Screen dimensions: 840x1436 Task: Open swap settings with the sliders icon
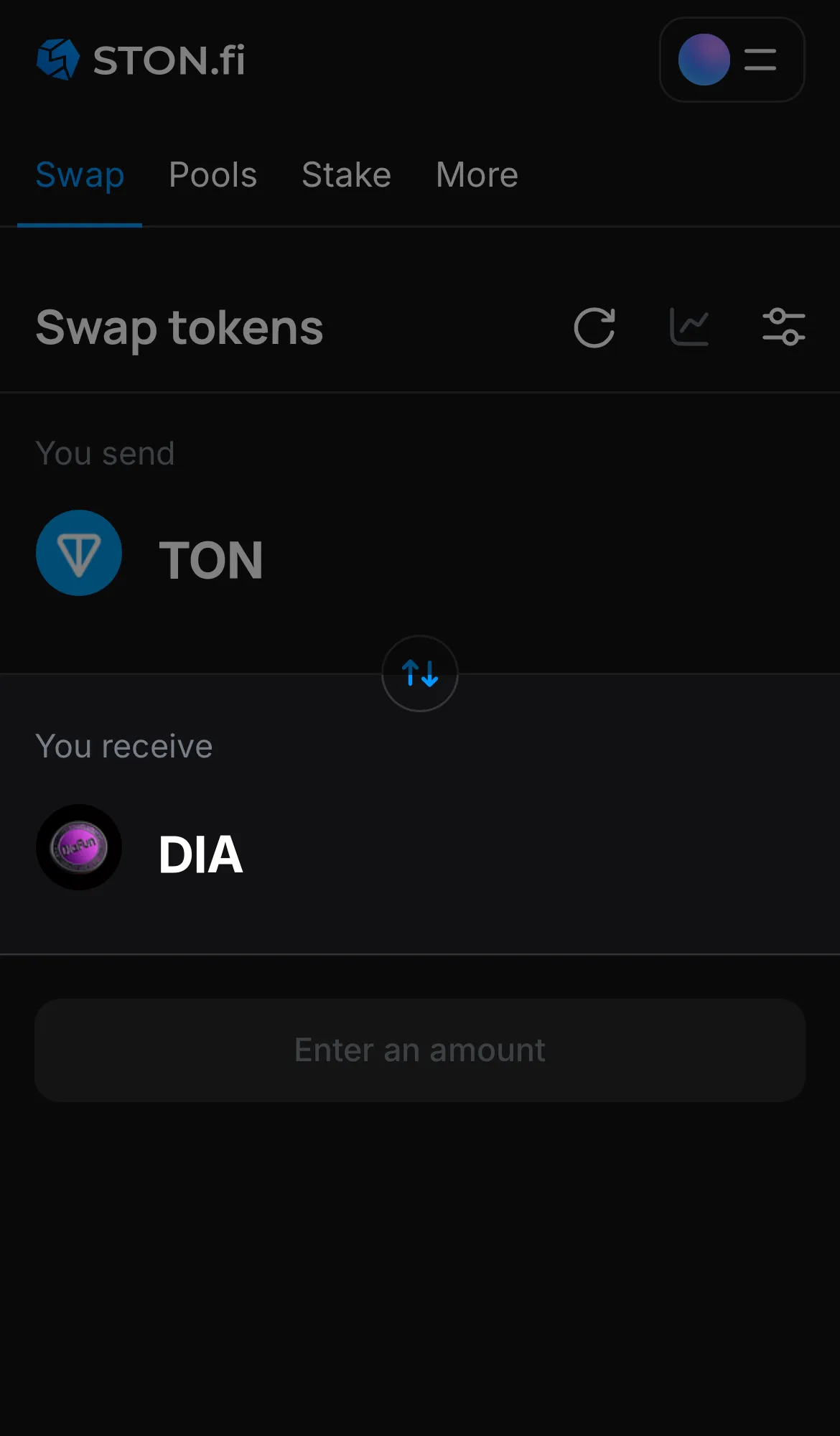pyautogui.click(x=784, y=327)
